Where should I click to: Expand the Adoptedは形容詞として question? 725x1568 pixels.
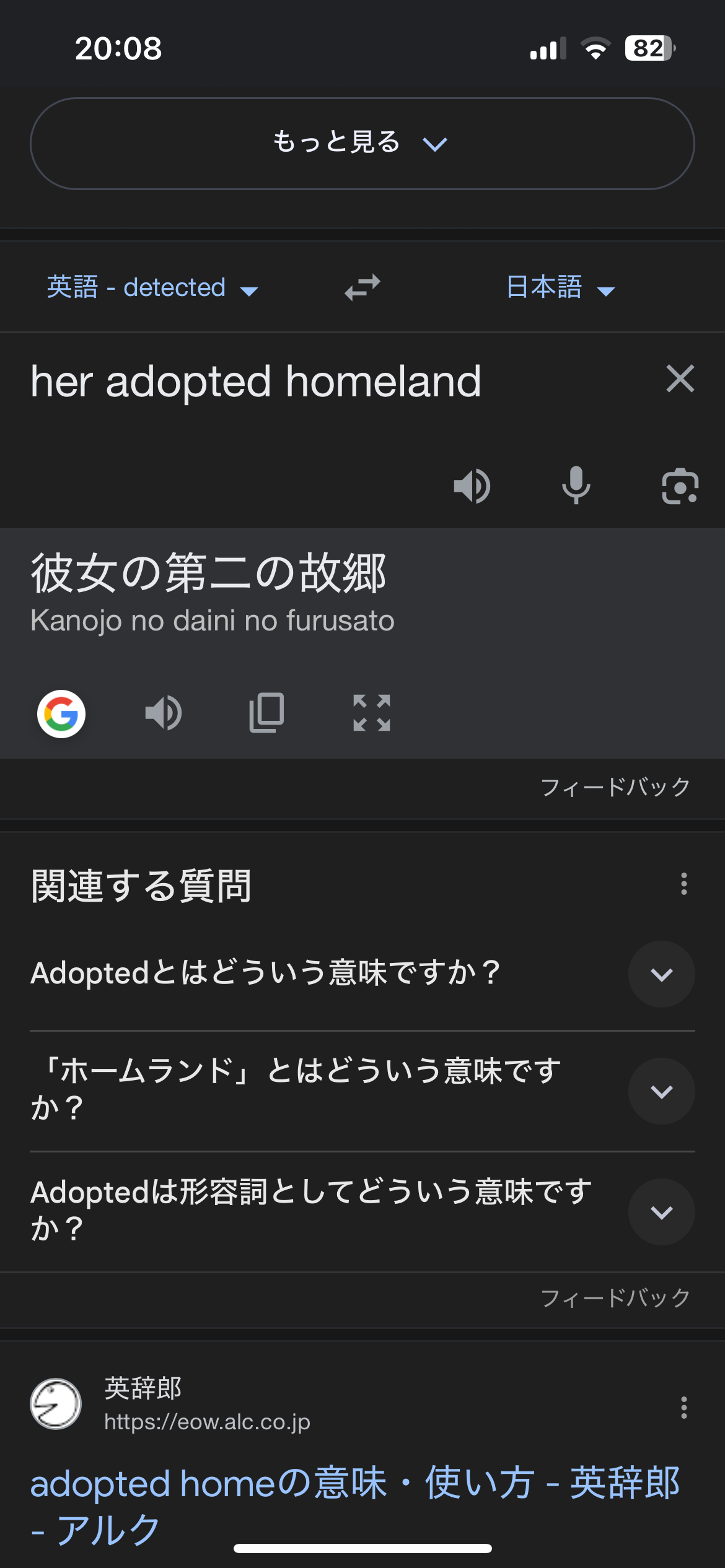coord(661,1212)
